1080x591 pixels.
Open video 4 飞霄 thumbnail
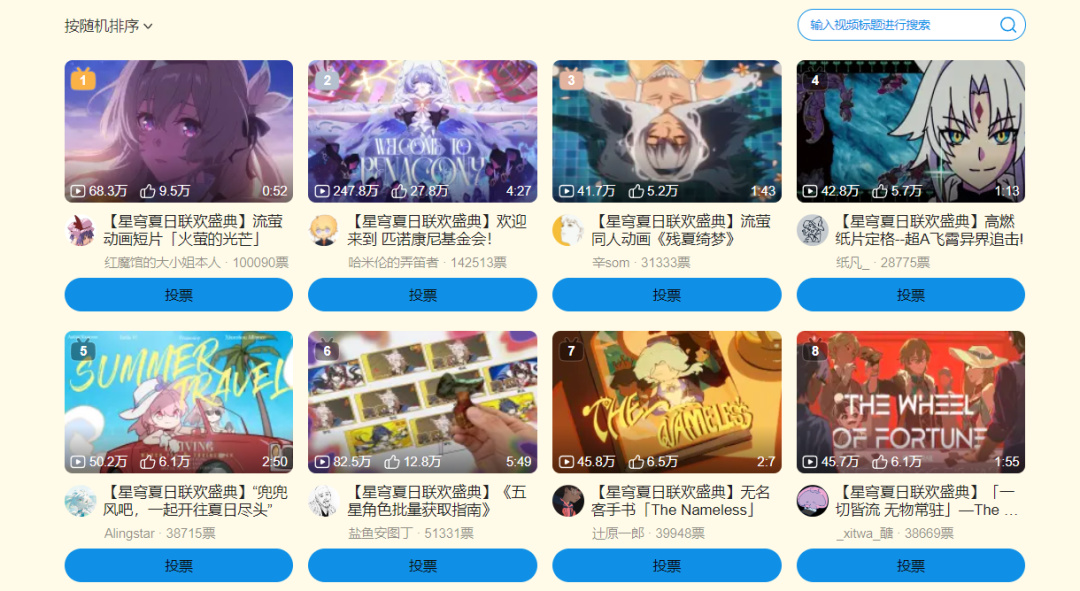(910, 130)
